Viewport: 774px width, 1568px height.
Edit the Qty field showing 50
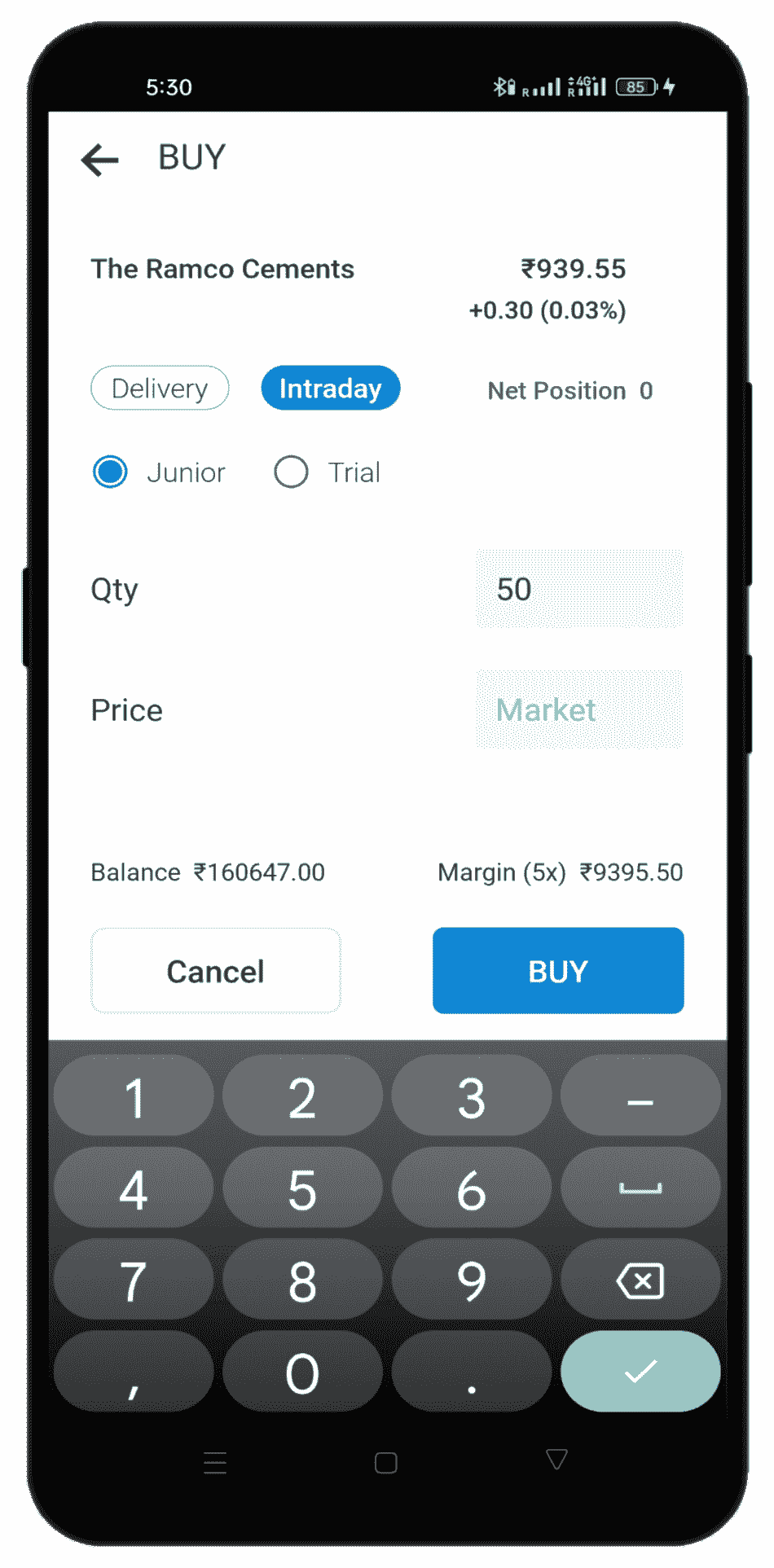coord(578,589)
